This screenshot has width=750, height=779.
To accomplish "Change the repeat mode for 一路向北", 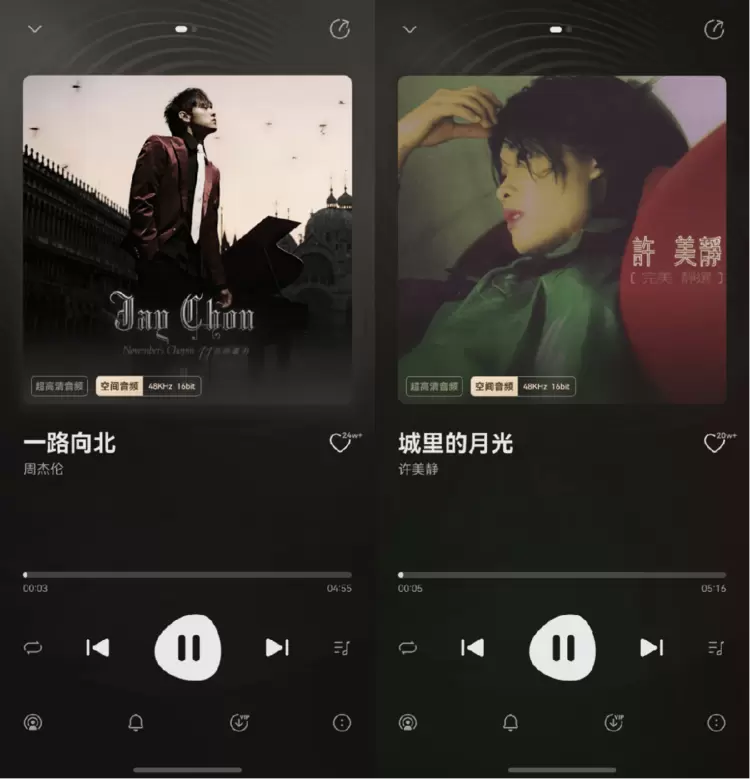I will click(33, 648).
